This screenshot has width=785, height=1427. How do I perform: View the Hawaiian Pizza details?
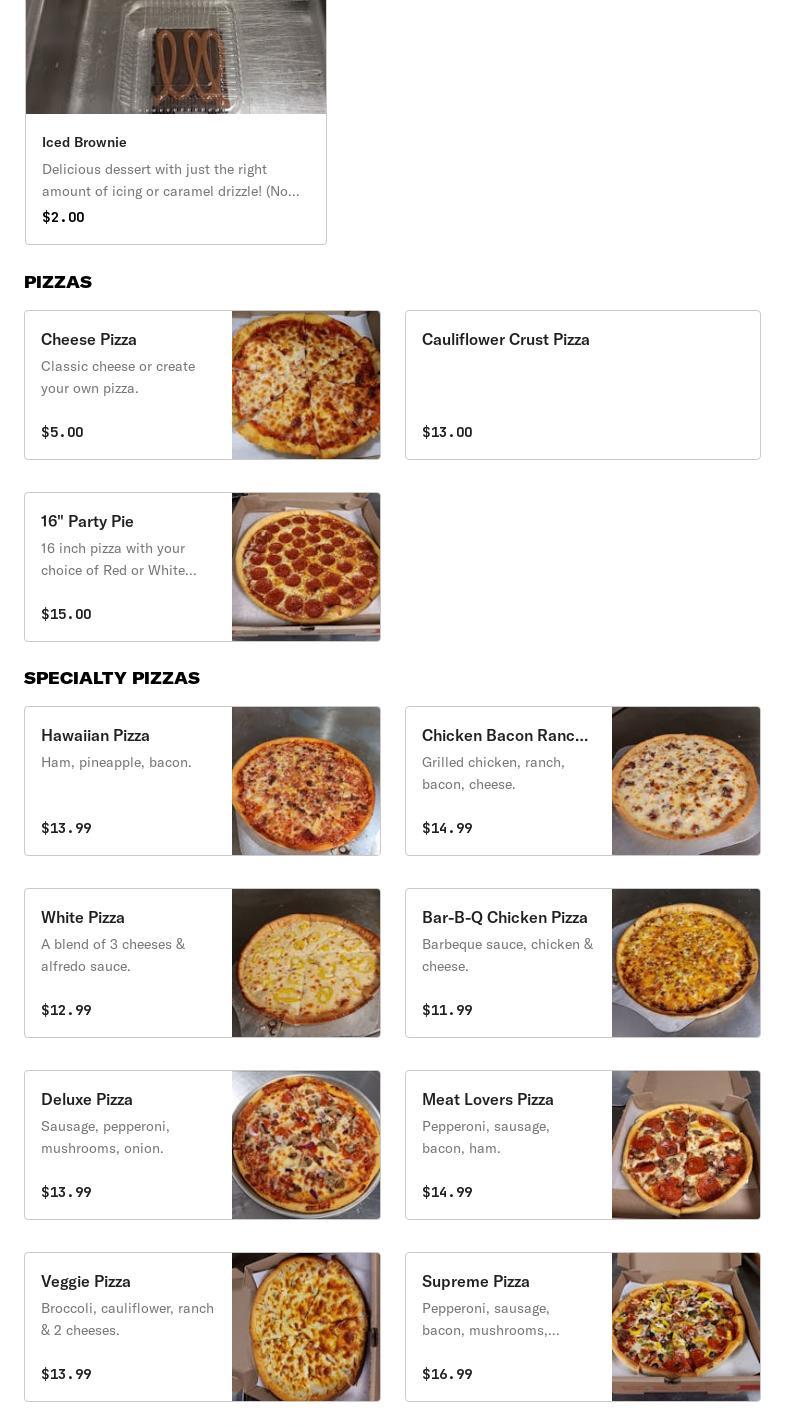pos(202,781)
